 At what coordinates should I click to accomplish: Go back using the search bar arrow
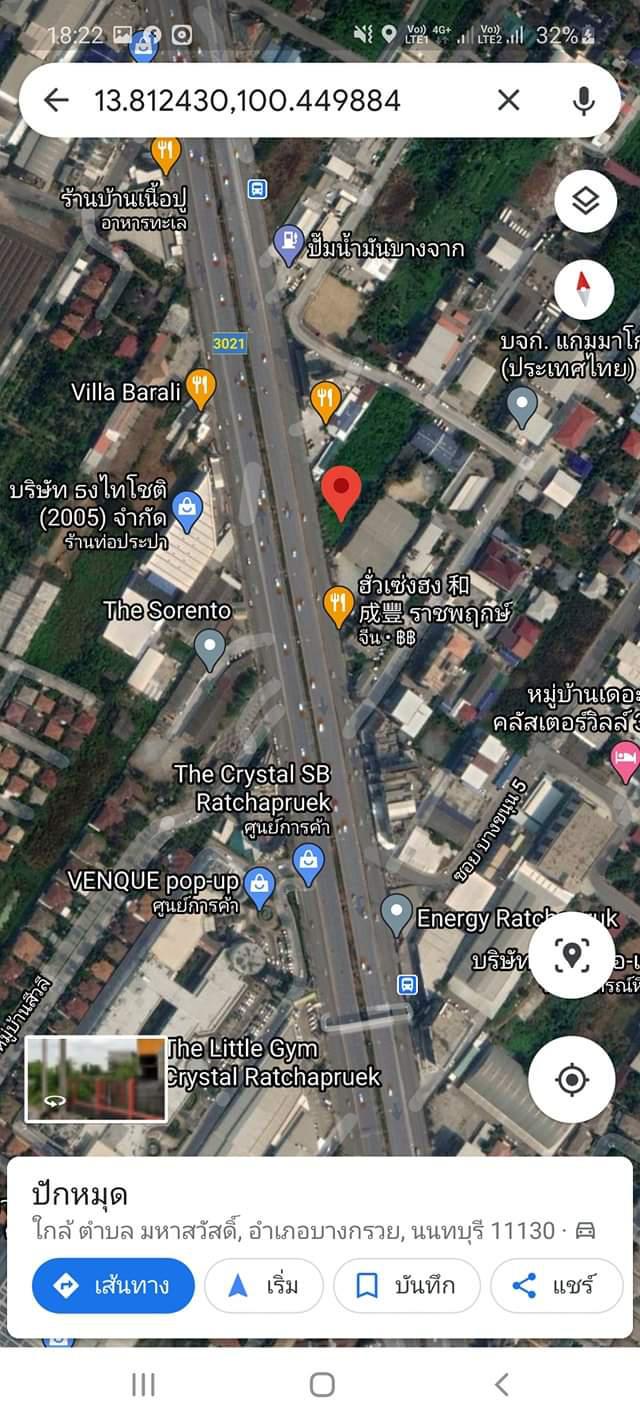coord(56,100)
